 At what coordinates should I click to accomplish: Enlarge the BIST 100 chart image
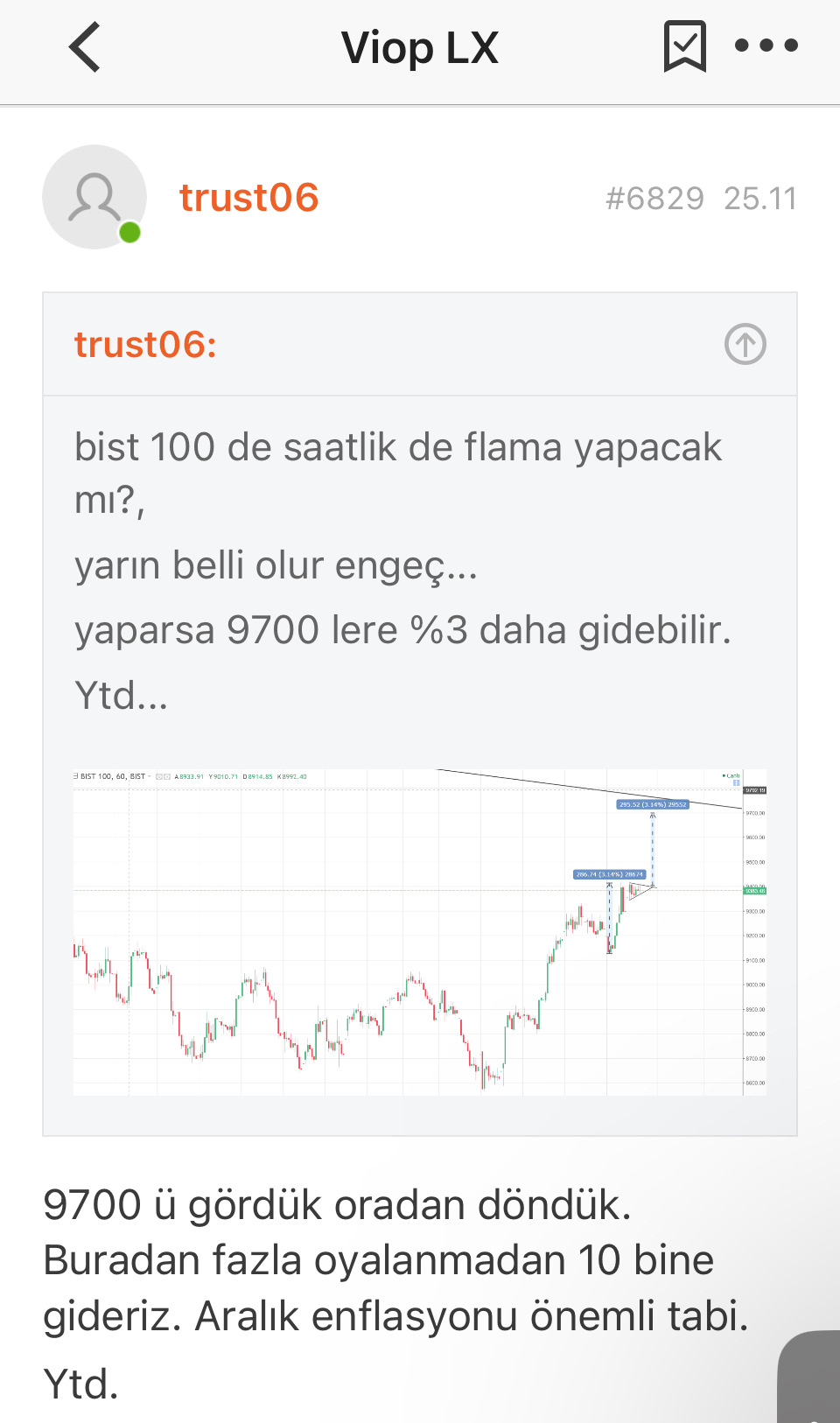(420, 932)
